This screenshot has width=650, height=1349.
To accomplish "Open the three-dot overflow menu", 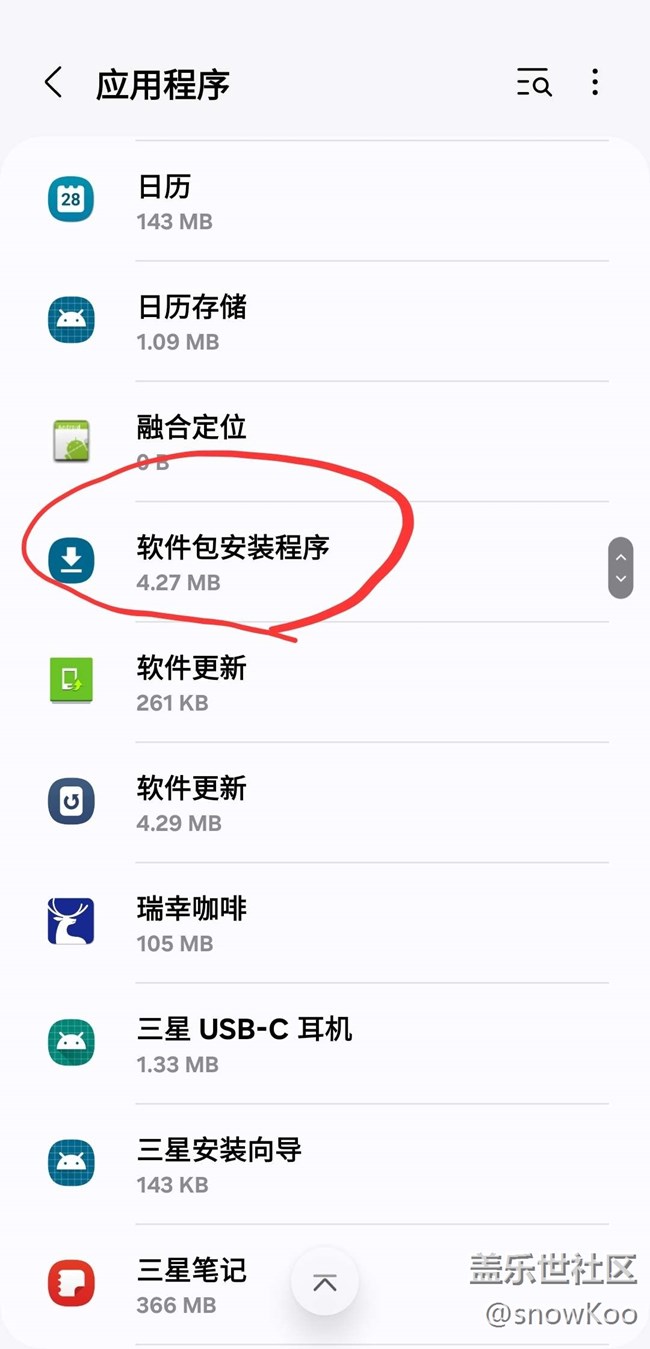I will [595, 83].
